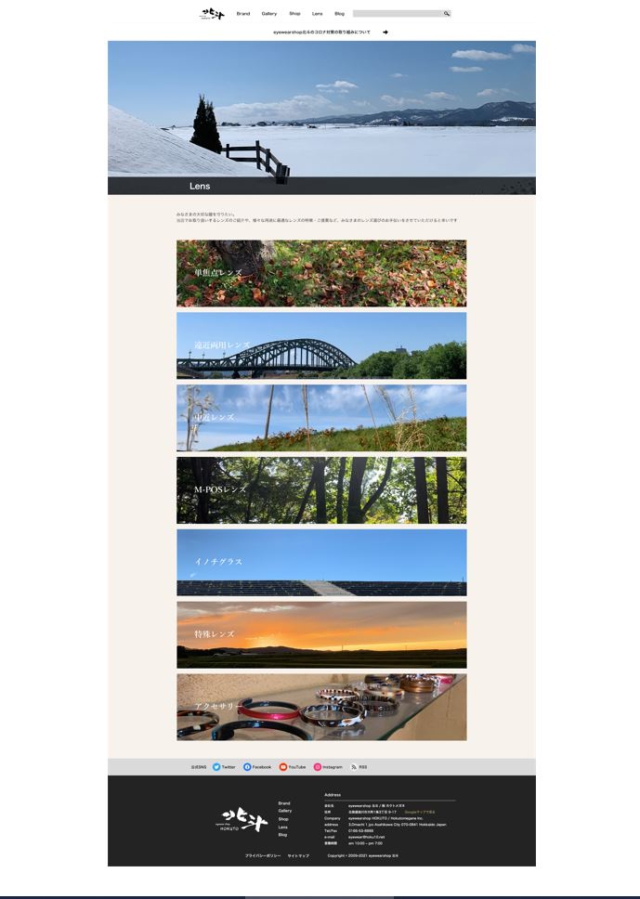Visit the official Twitter account

224,767
